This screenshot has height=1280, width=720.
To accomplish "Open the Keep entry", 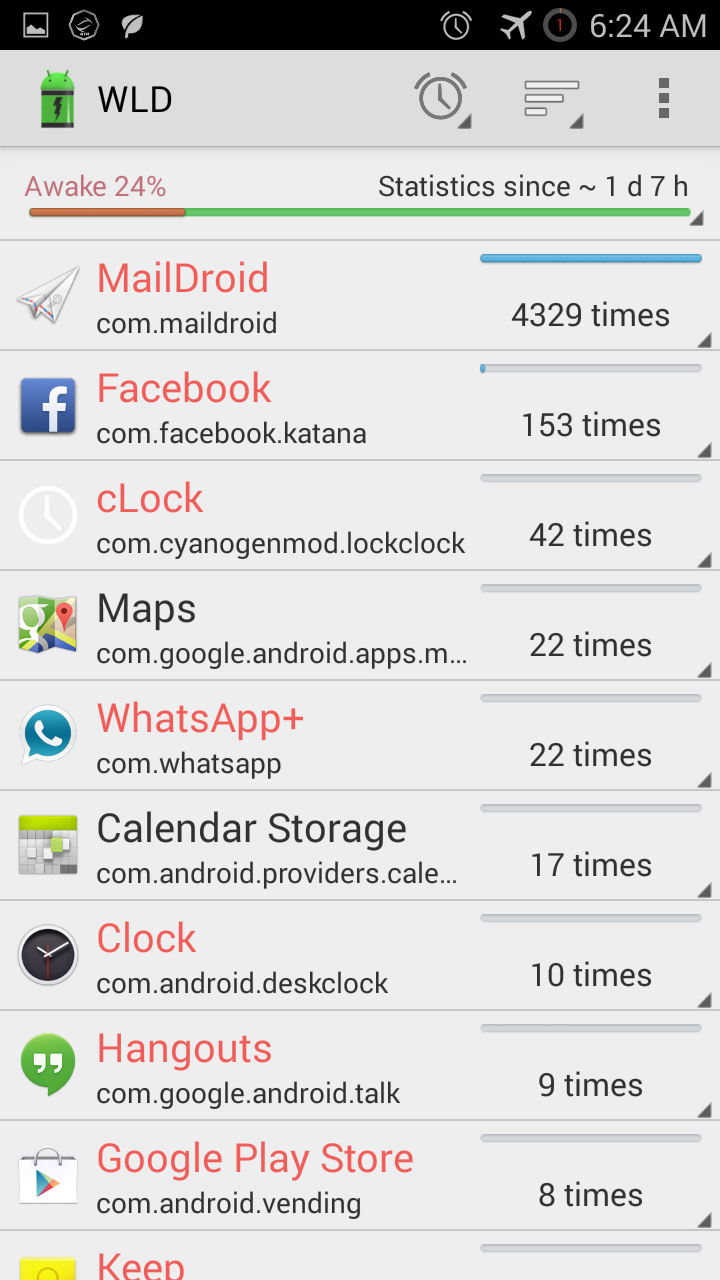I will pos(360,1260).
